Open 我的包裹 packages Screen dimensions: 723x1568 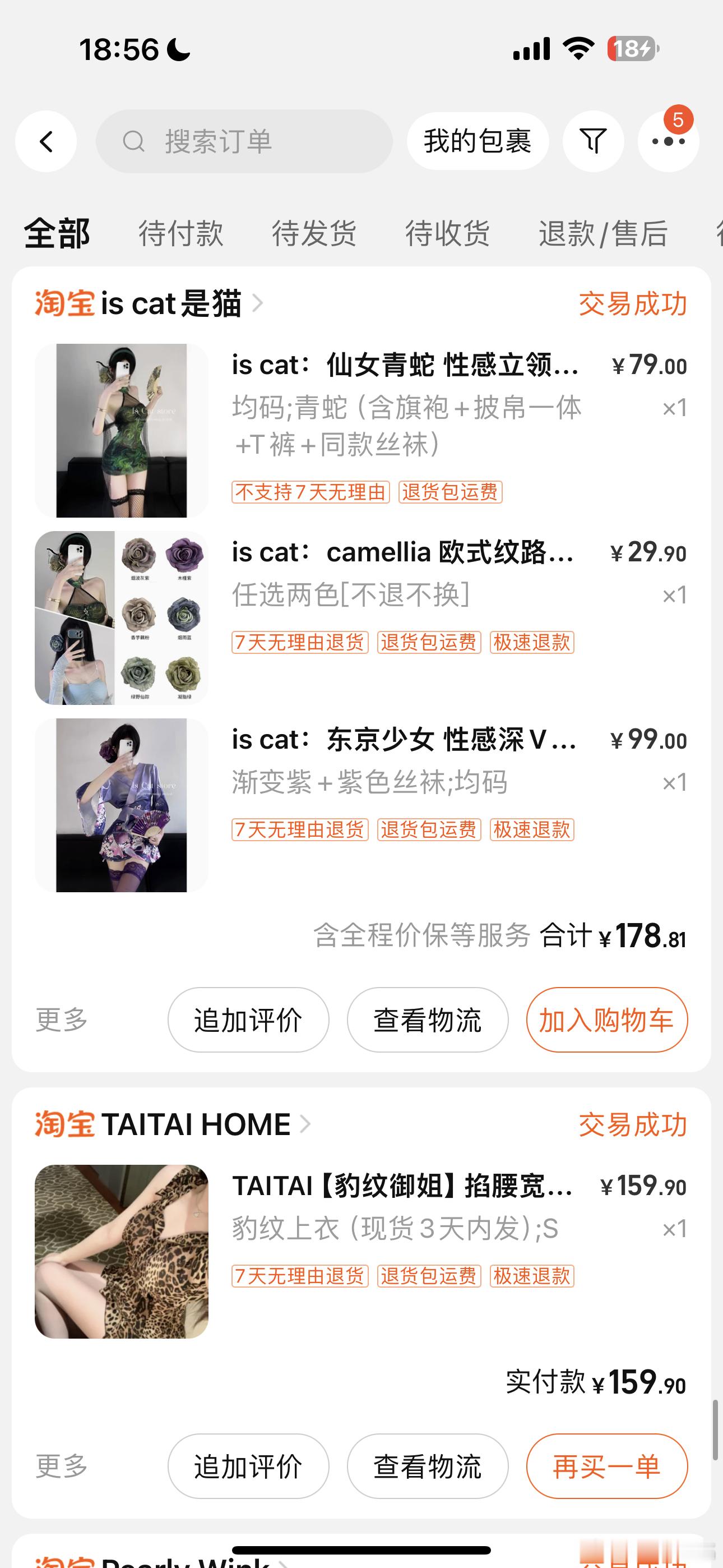(x=478, y=141)
